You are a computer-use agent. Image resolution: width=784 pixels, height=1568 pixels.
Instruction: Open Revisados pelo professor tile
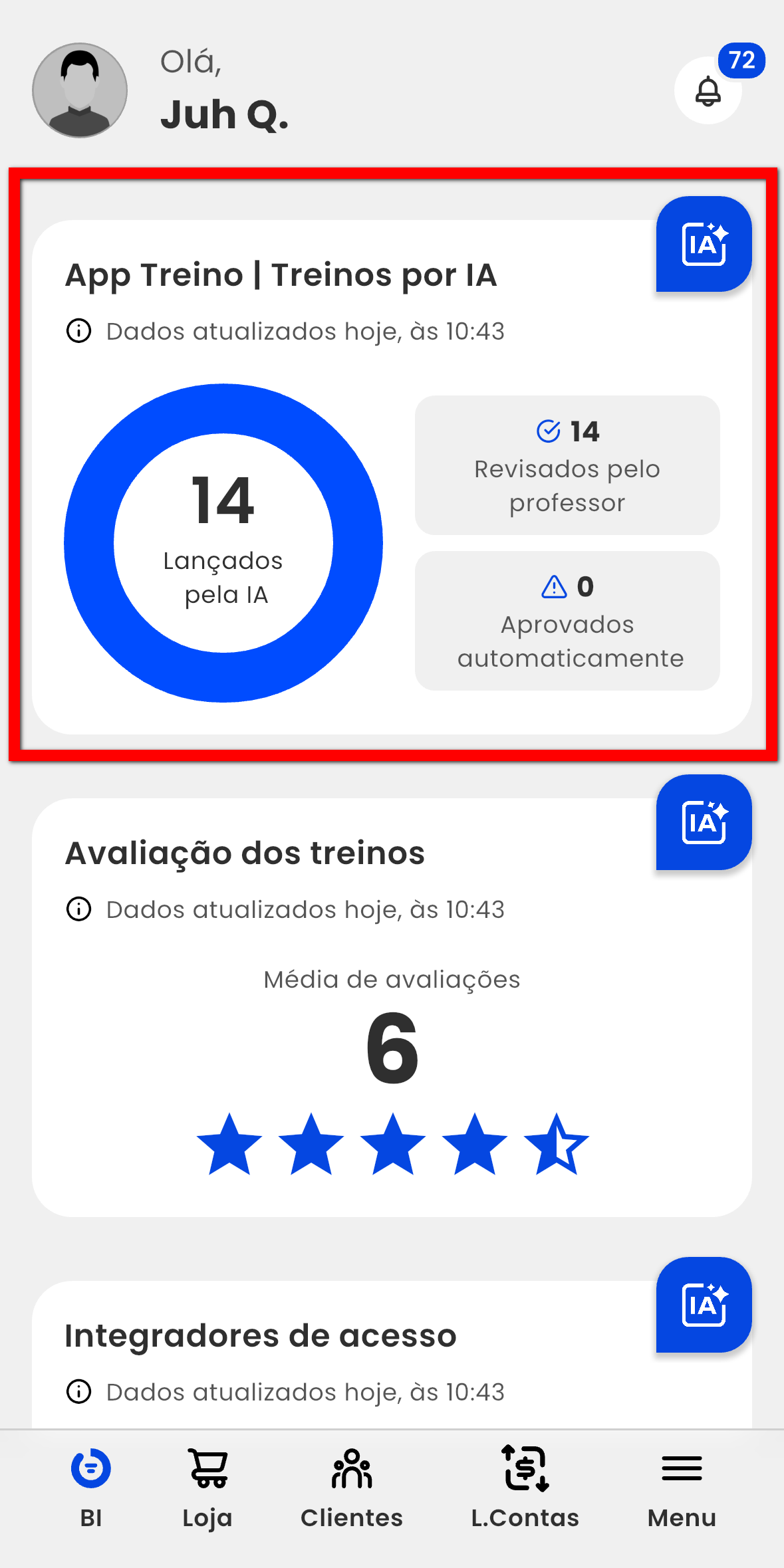567,465
